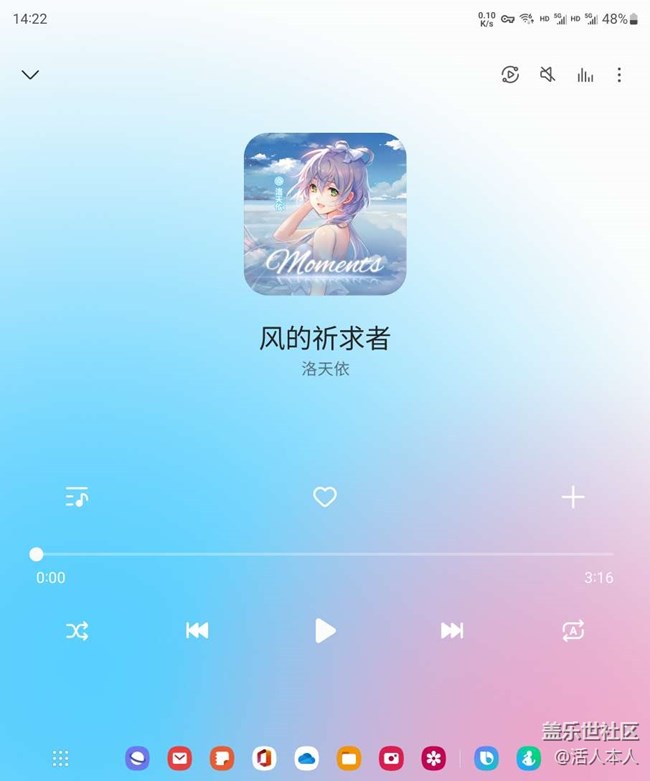Open the email app in the taskbar

click(x=180, y=758)
